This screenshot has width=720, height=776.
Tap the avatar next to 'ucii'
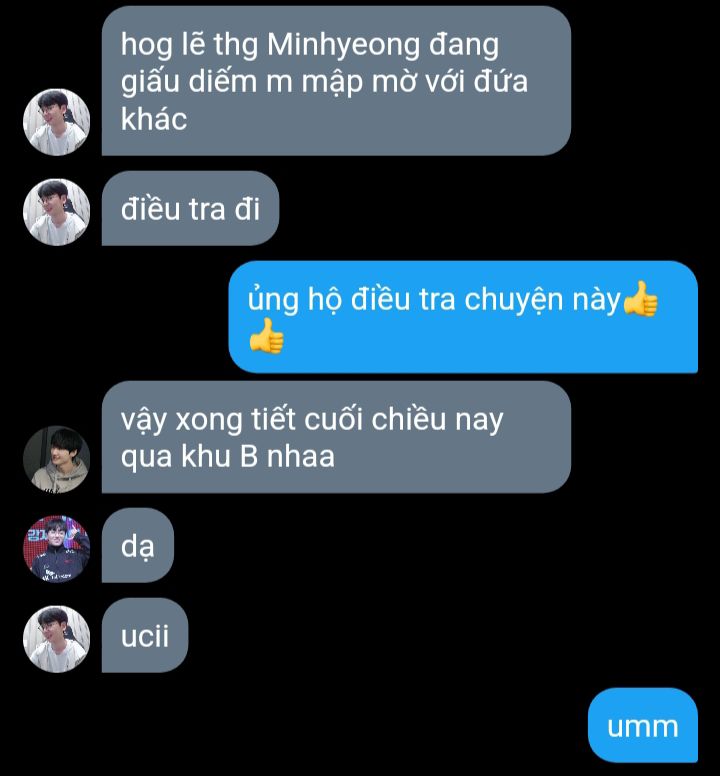[x=57, y=637]
